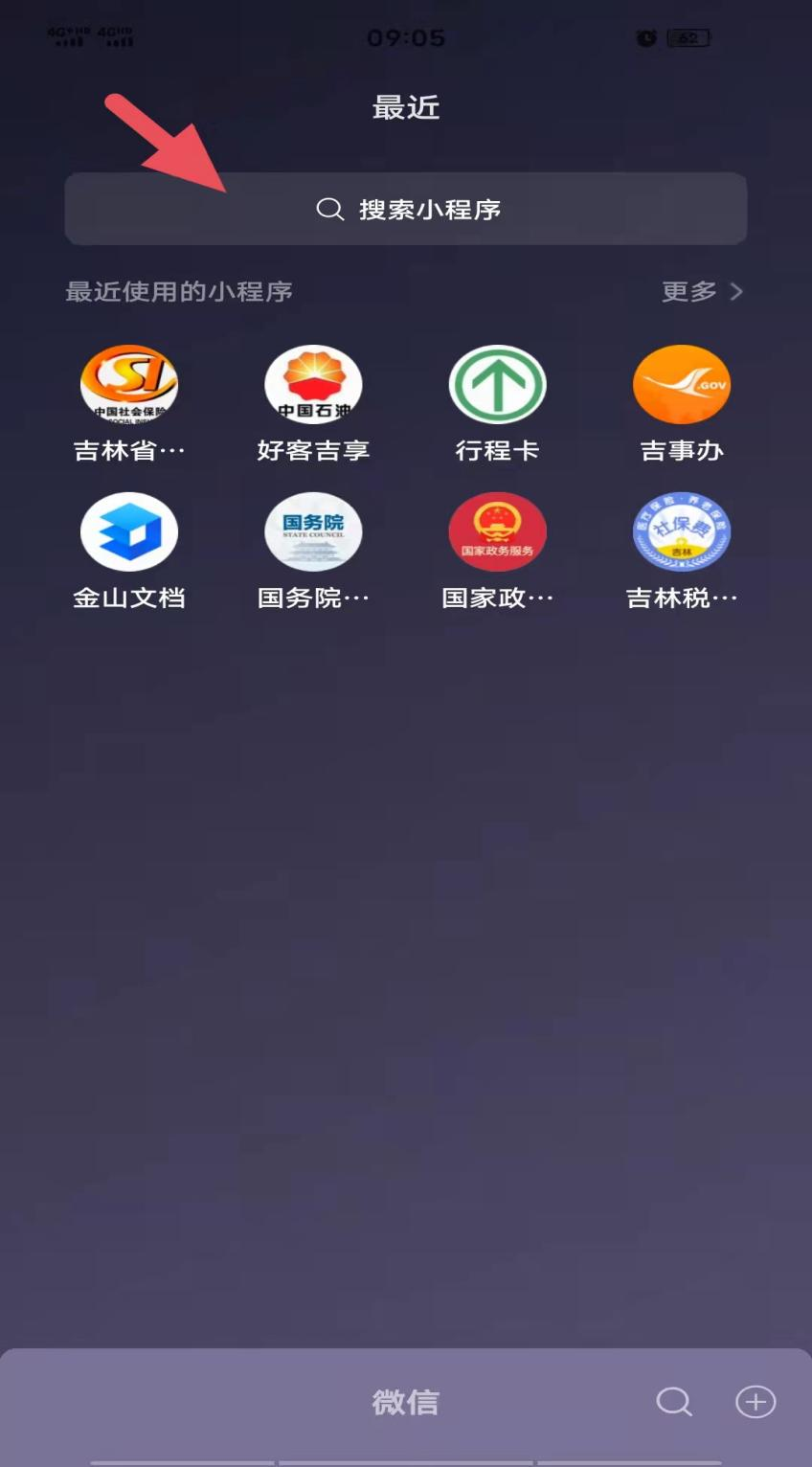The image size is (812, 1467).
Task: Tap the search icon in the 微信 bar
Action: point(674,1402)
